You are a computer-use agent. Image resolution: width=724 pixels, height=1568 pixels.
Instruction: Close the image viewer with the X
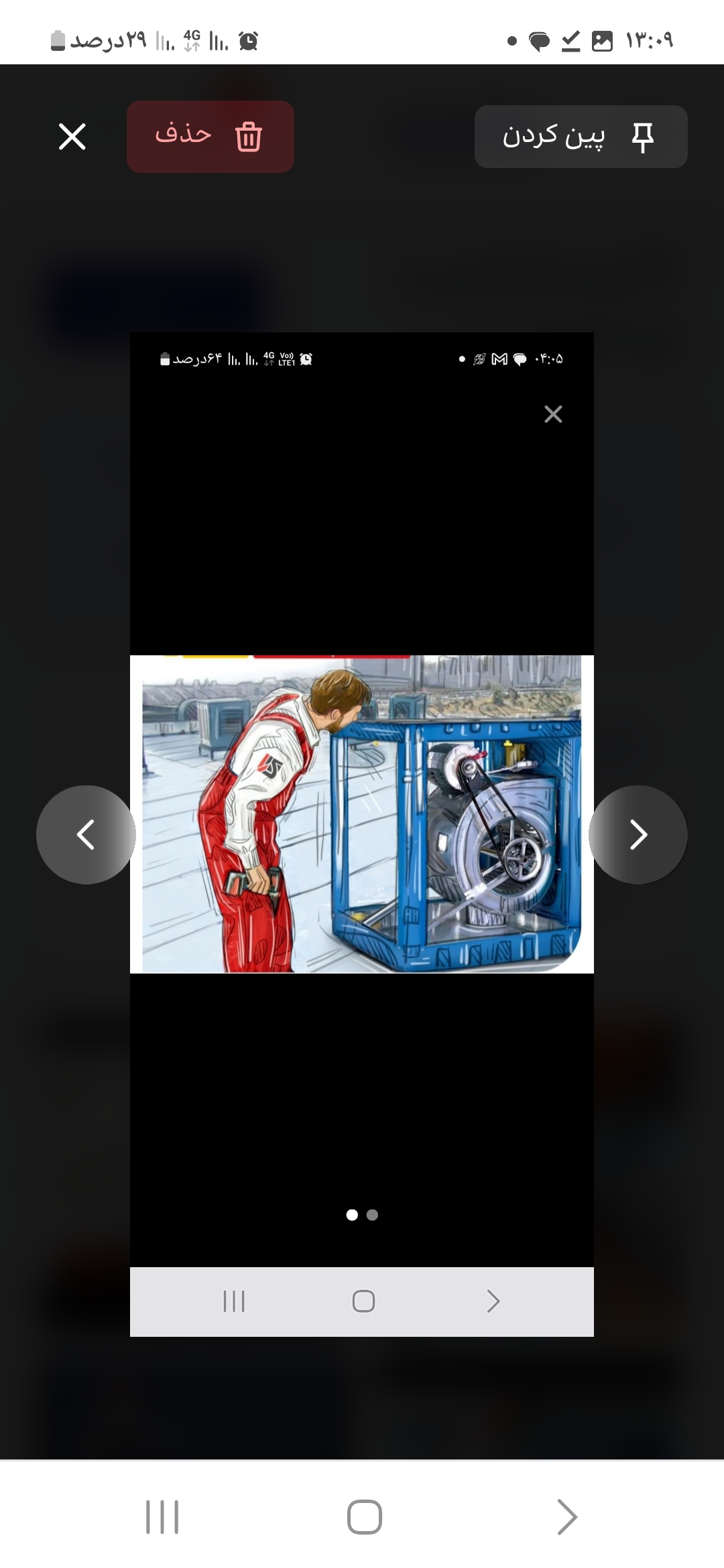point(72,137)
